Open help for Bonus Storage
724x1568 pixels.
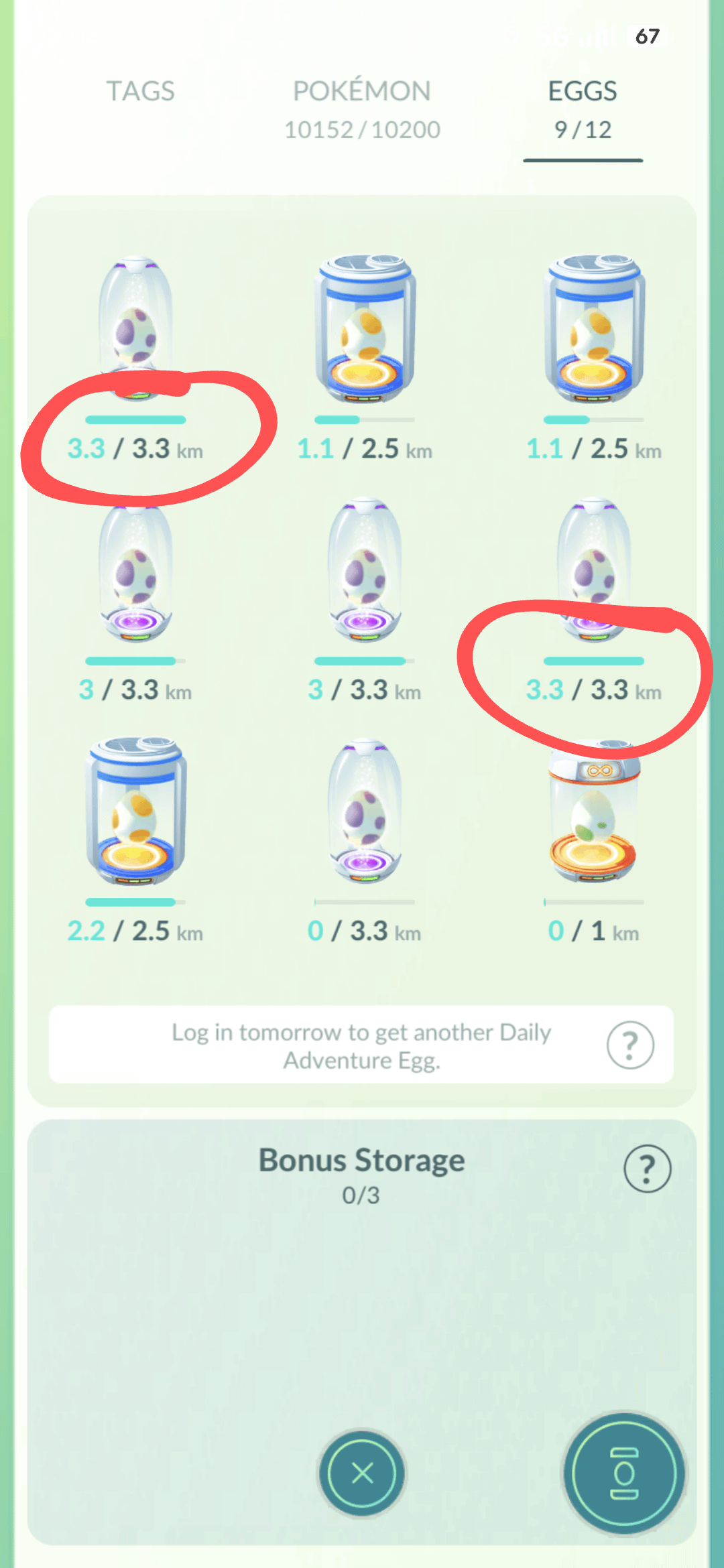pos(647,1169)
